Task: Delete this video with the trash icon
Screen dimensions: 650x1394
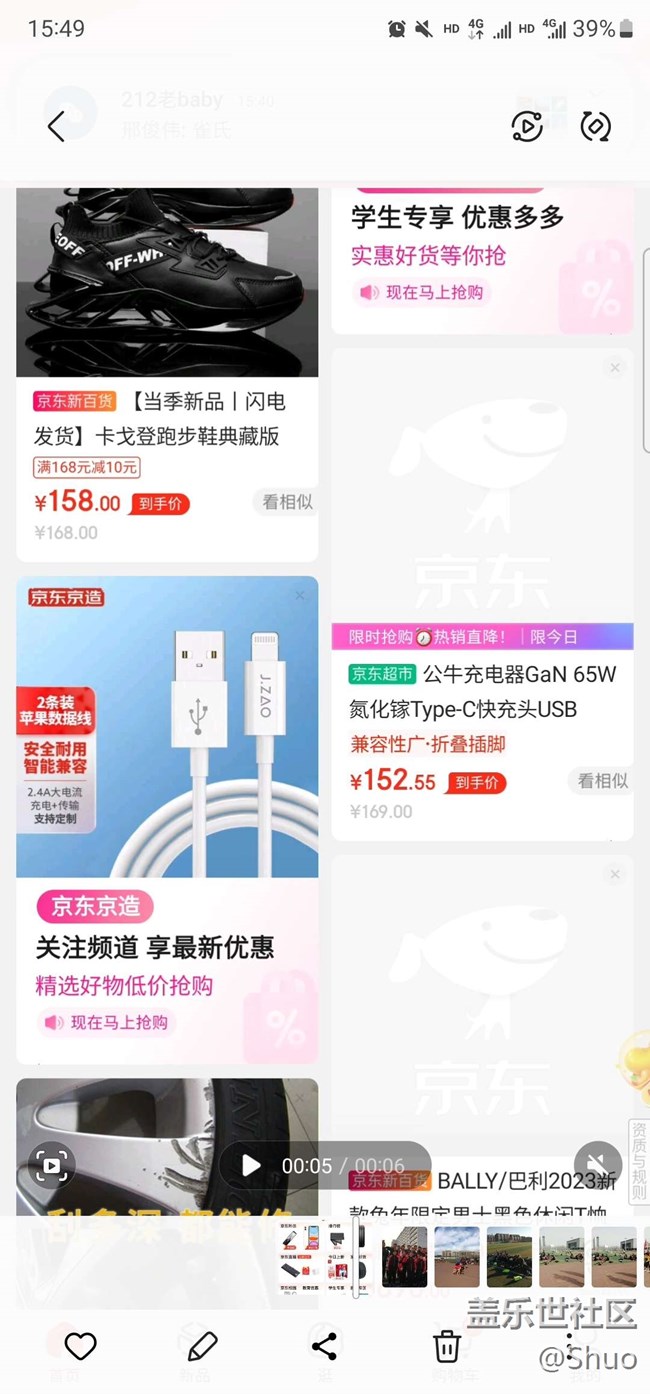Action: pyautogui.click(x=446, y=1346)
